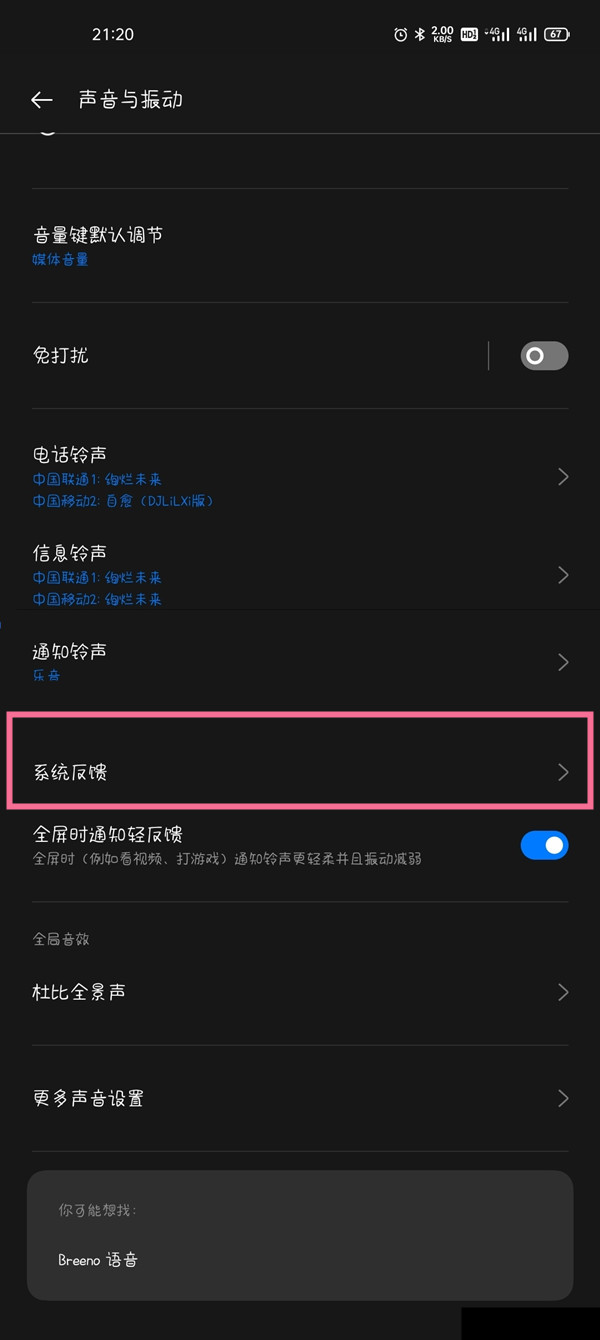Open suggested Breeno 语音 setting
Viewport: 600px width, 1340px height.
[98, 1260]
